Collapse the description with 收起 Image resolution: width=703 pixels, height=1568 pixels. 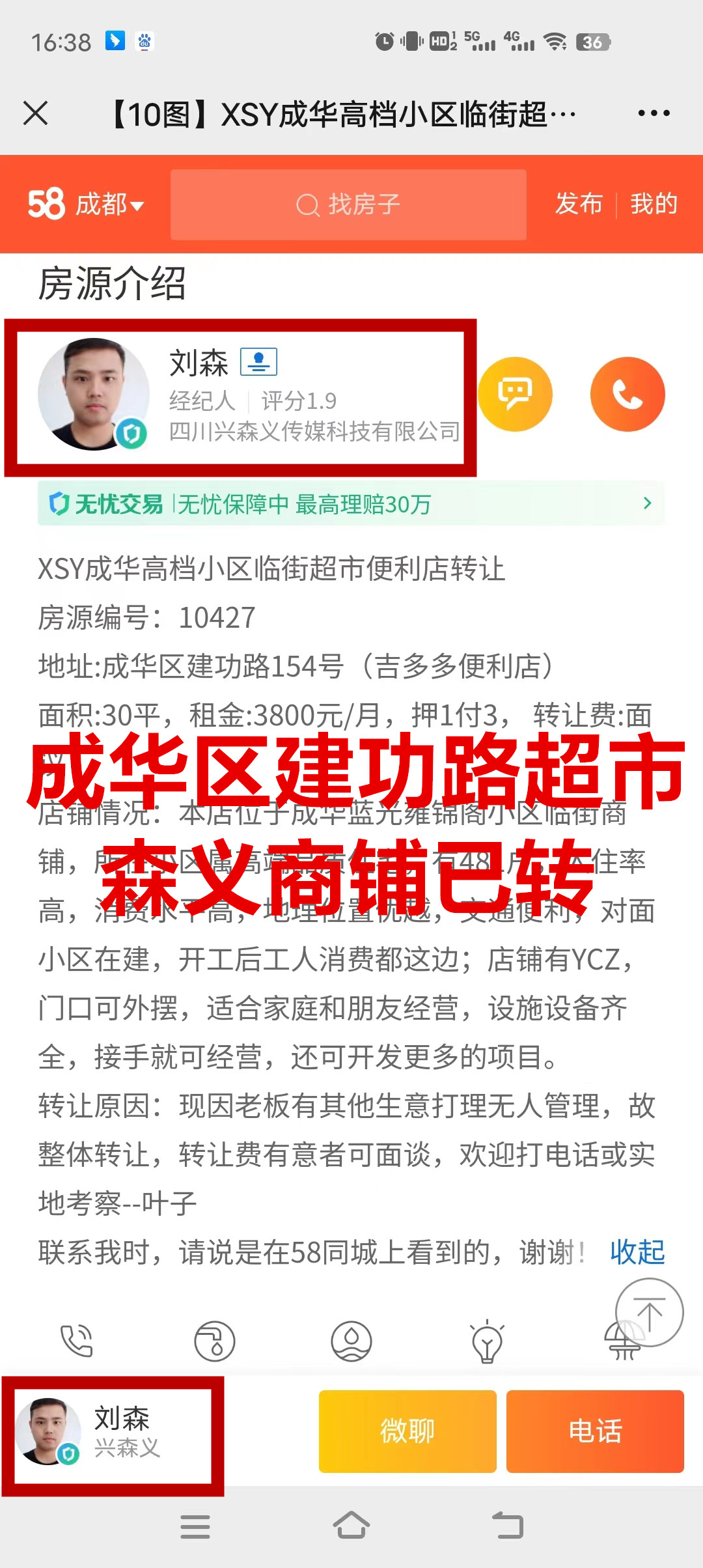click(637, 1252)
